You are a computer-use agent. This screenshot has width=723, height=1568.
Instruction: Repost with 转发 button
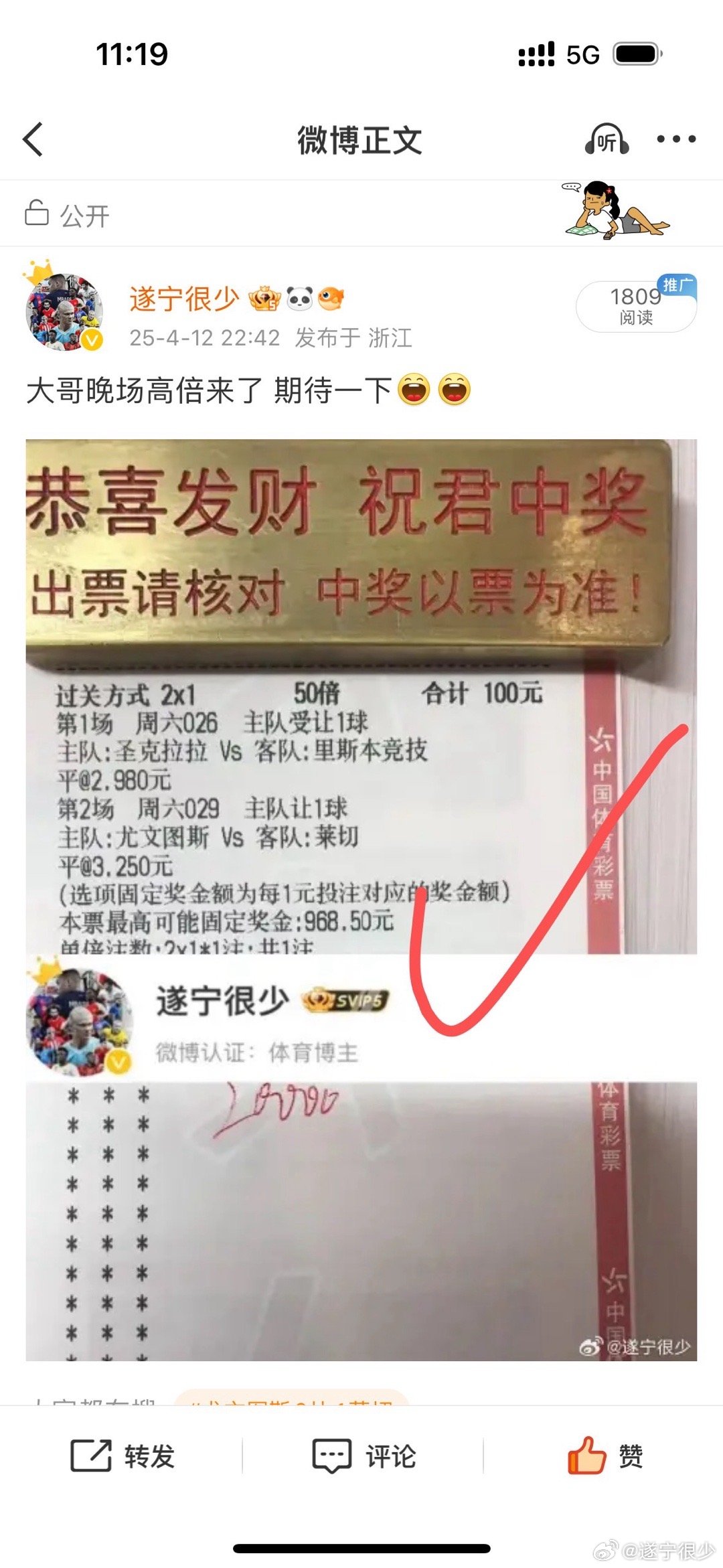tap(123, 1456)
